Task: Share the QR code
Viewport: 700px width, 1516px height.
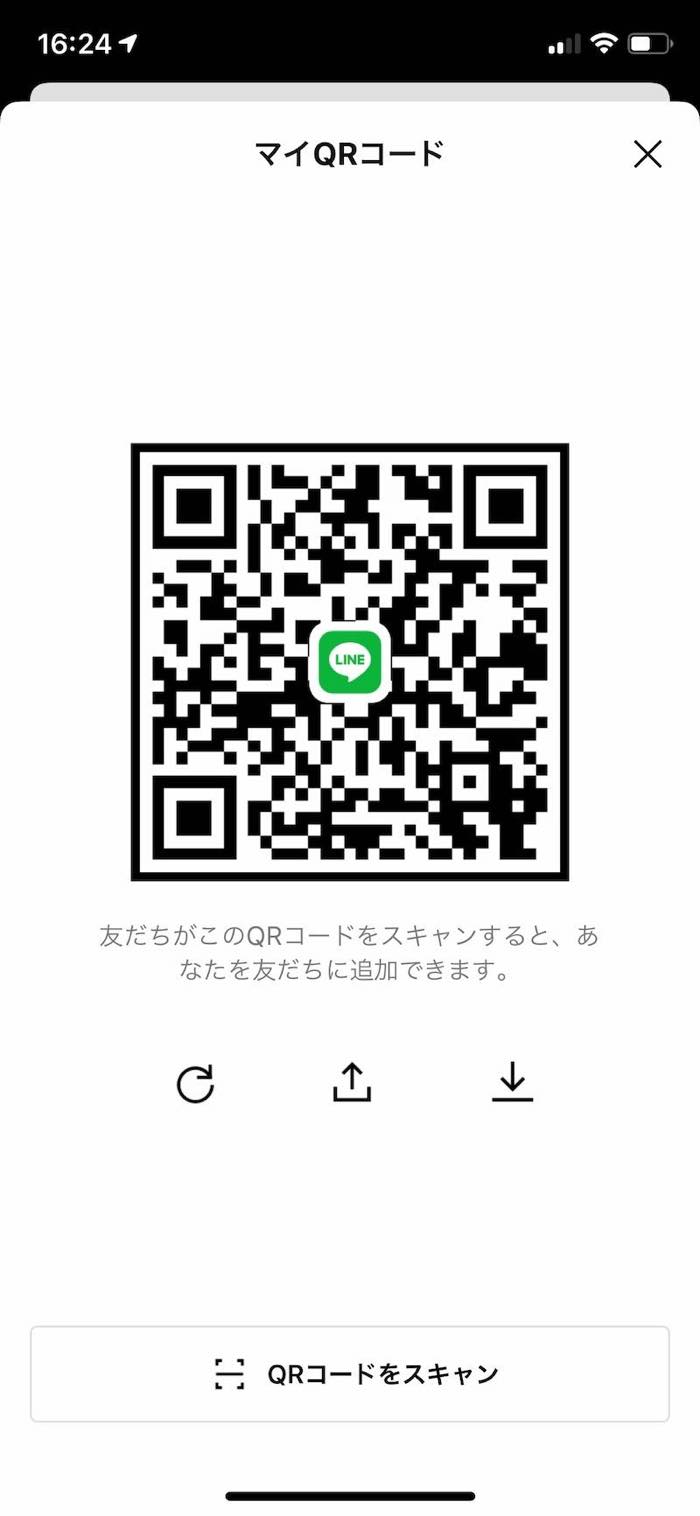Action: pos(351,1082)
